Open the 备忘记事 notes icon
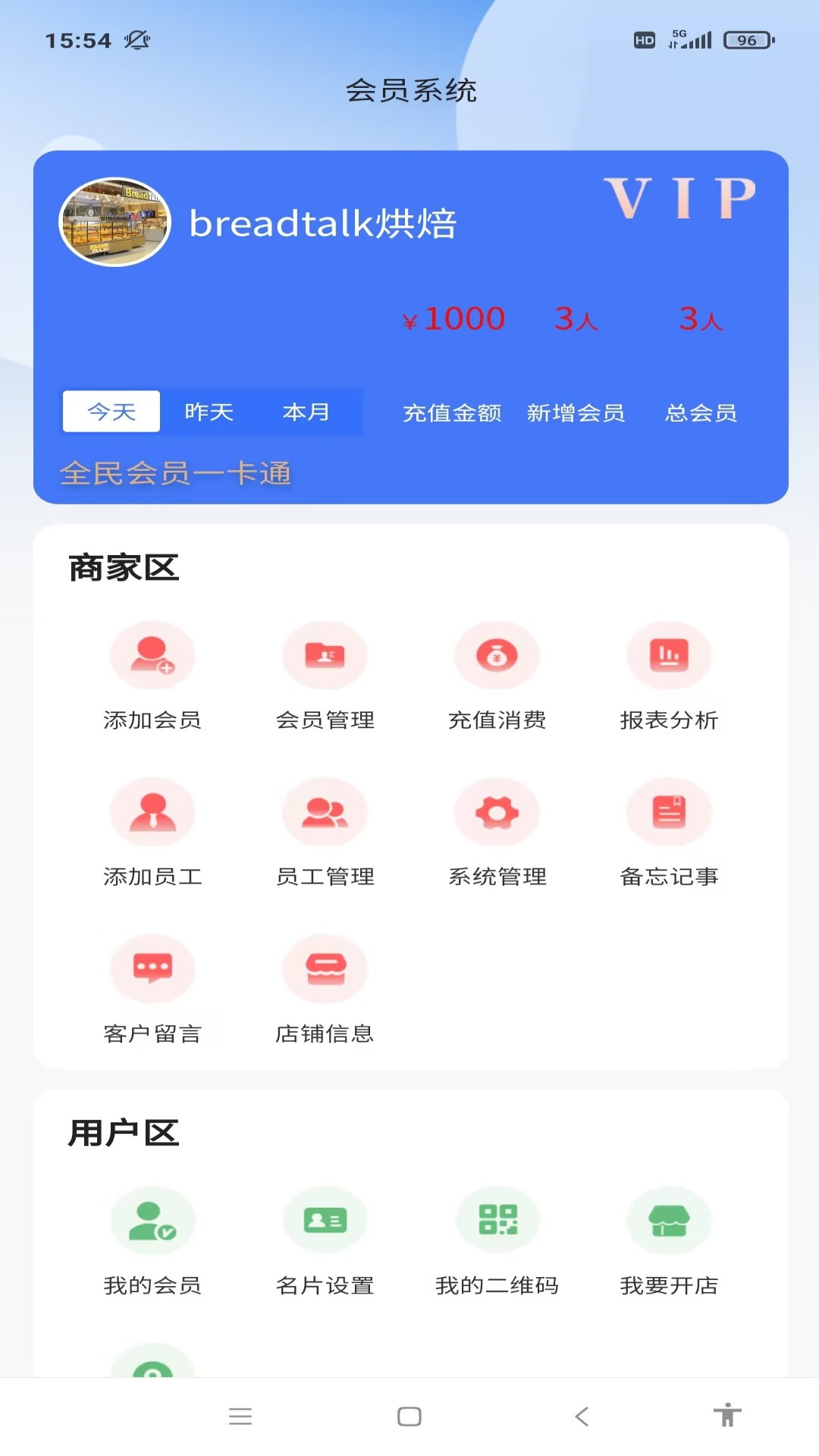 pos(670,811)
